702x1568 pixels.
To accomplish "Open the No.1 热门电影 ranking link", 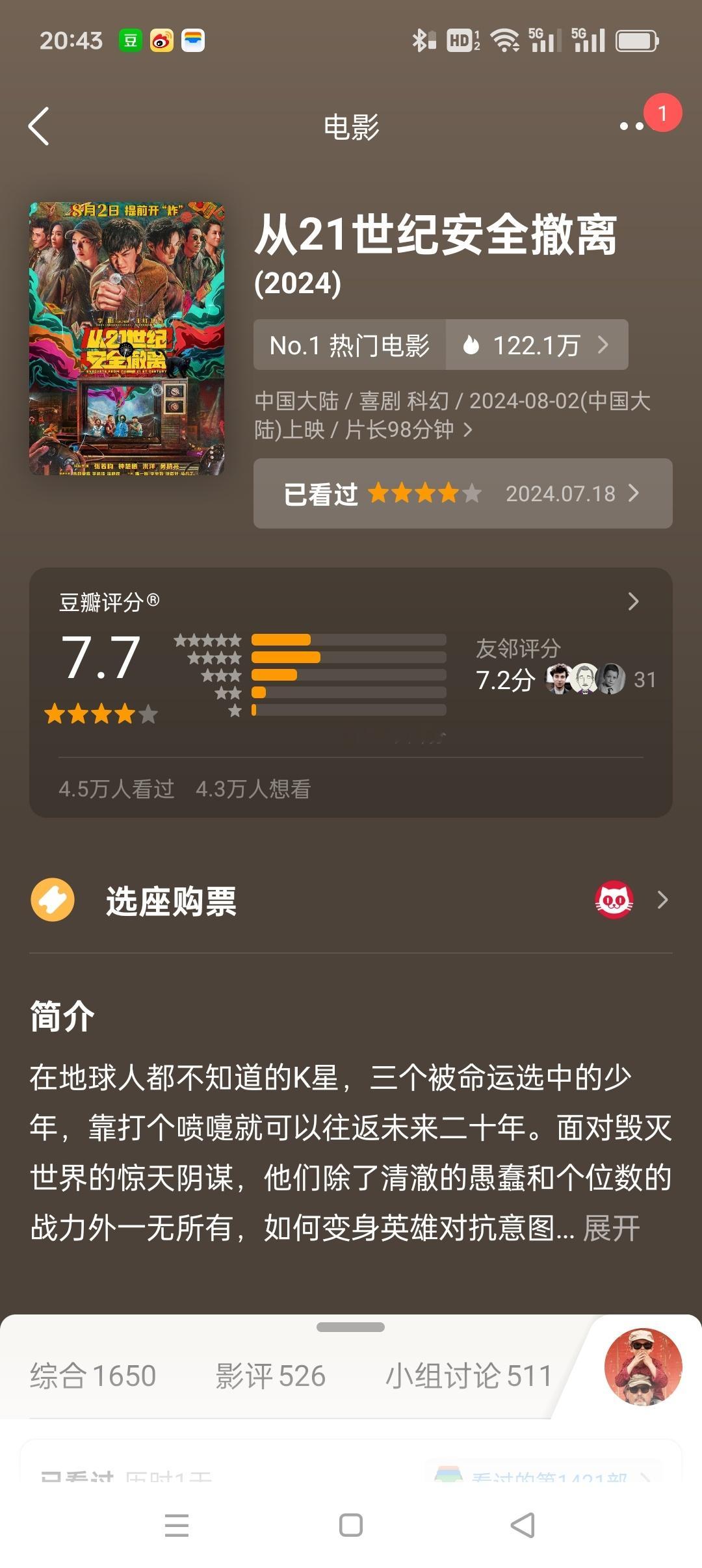I will (x=352, y=345).
